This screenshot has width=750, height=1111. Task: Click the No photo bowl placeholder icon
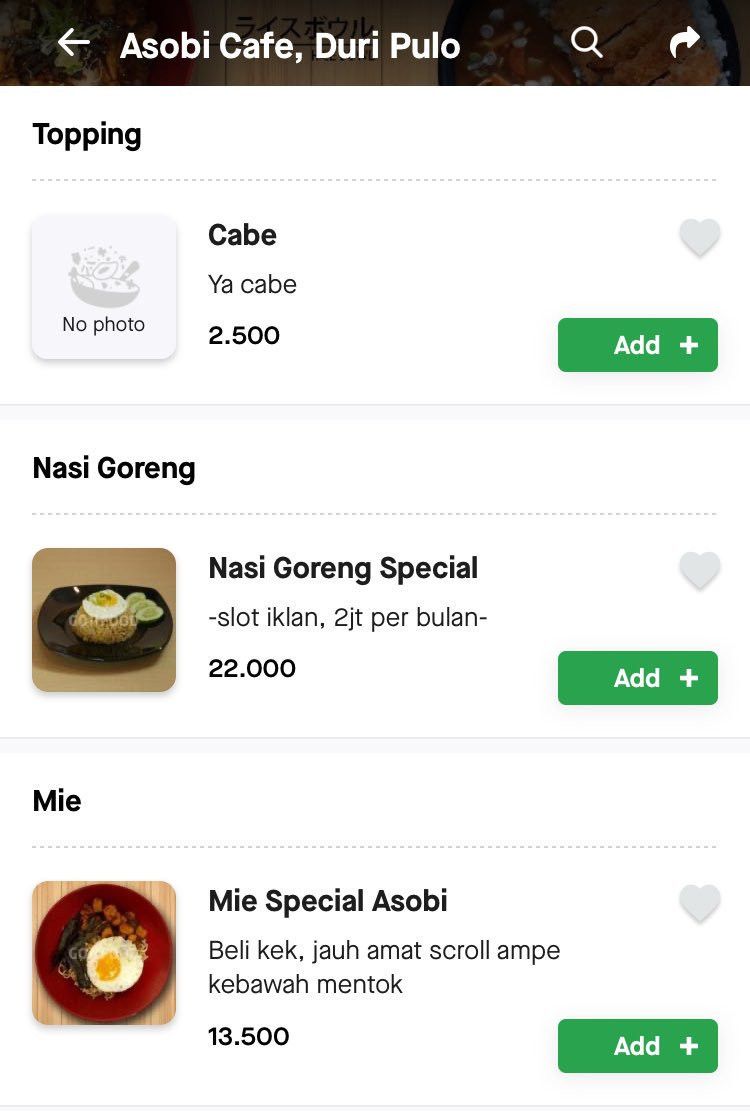tap(104, 275)
